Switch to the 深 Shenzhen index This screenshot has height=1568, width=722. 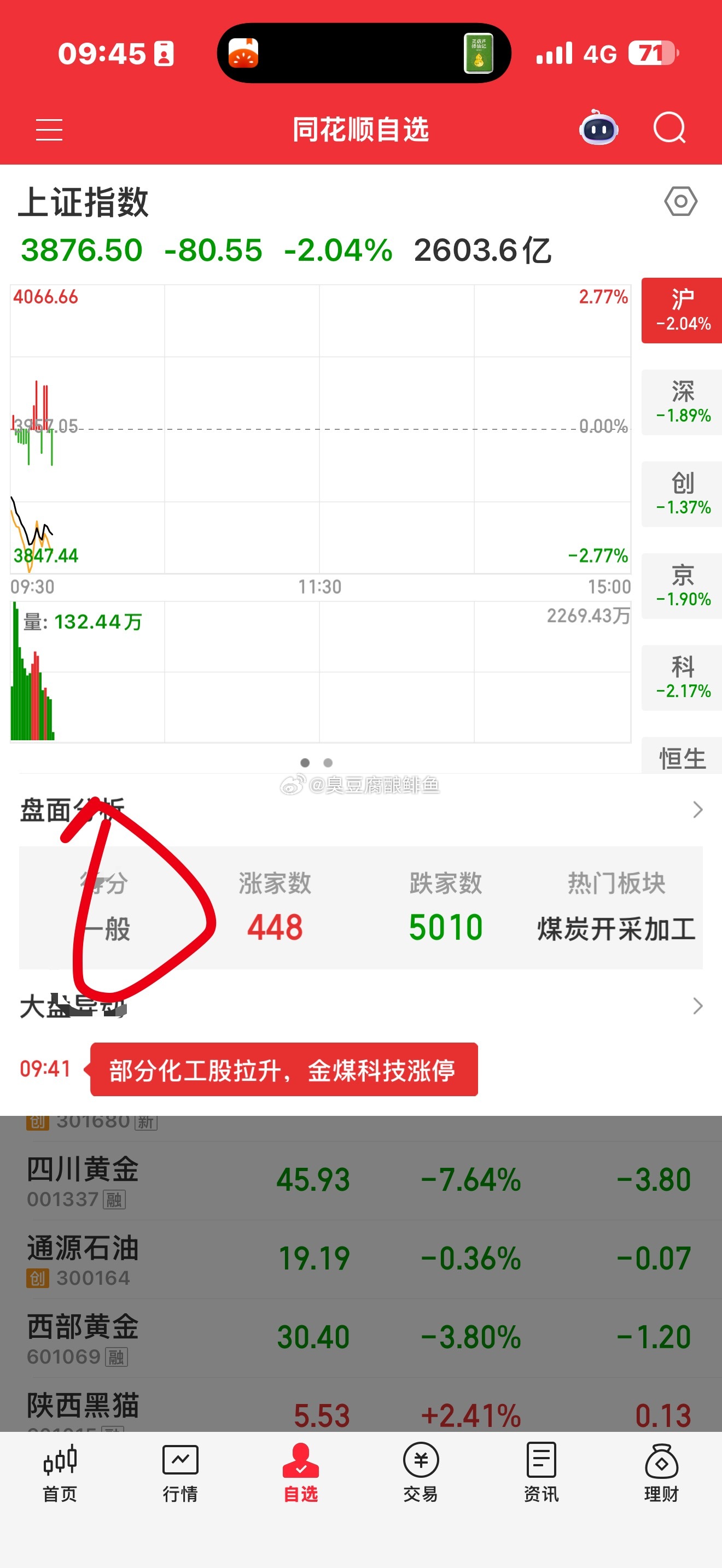pyautogui.click(x=680, y=403)
